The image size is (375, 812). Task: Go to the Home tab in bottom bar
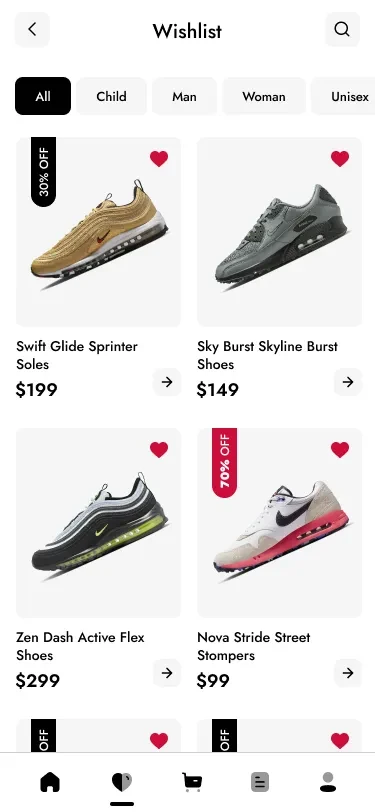[50, 782]
